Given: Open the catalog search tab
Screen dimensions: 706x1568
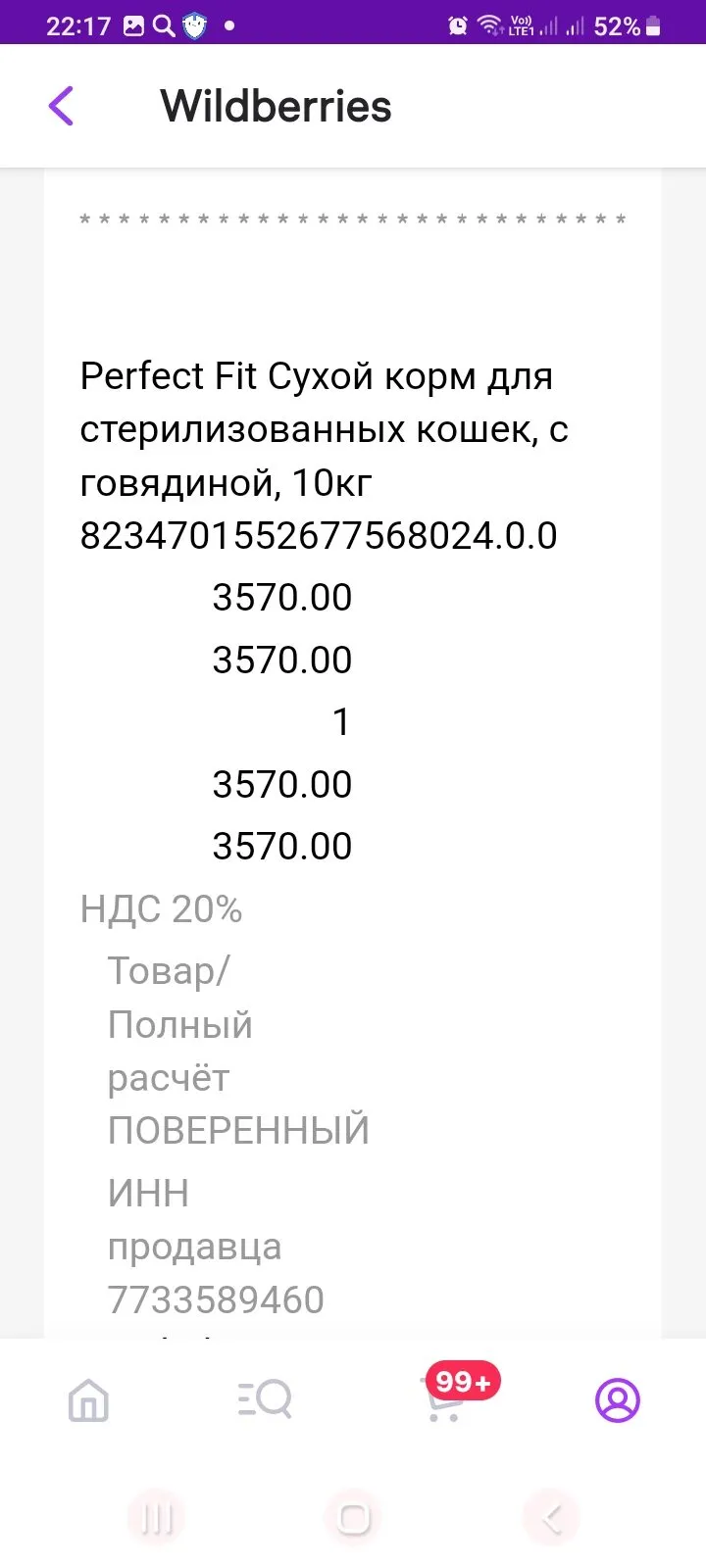Looking at the screenshot, I should [x=265, y=1399].
